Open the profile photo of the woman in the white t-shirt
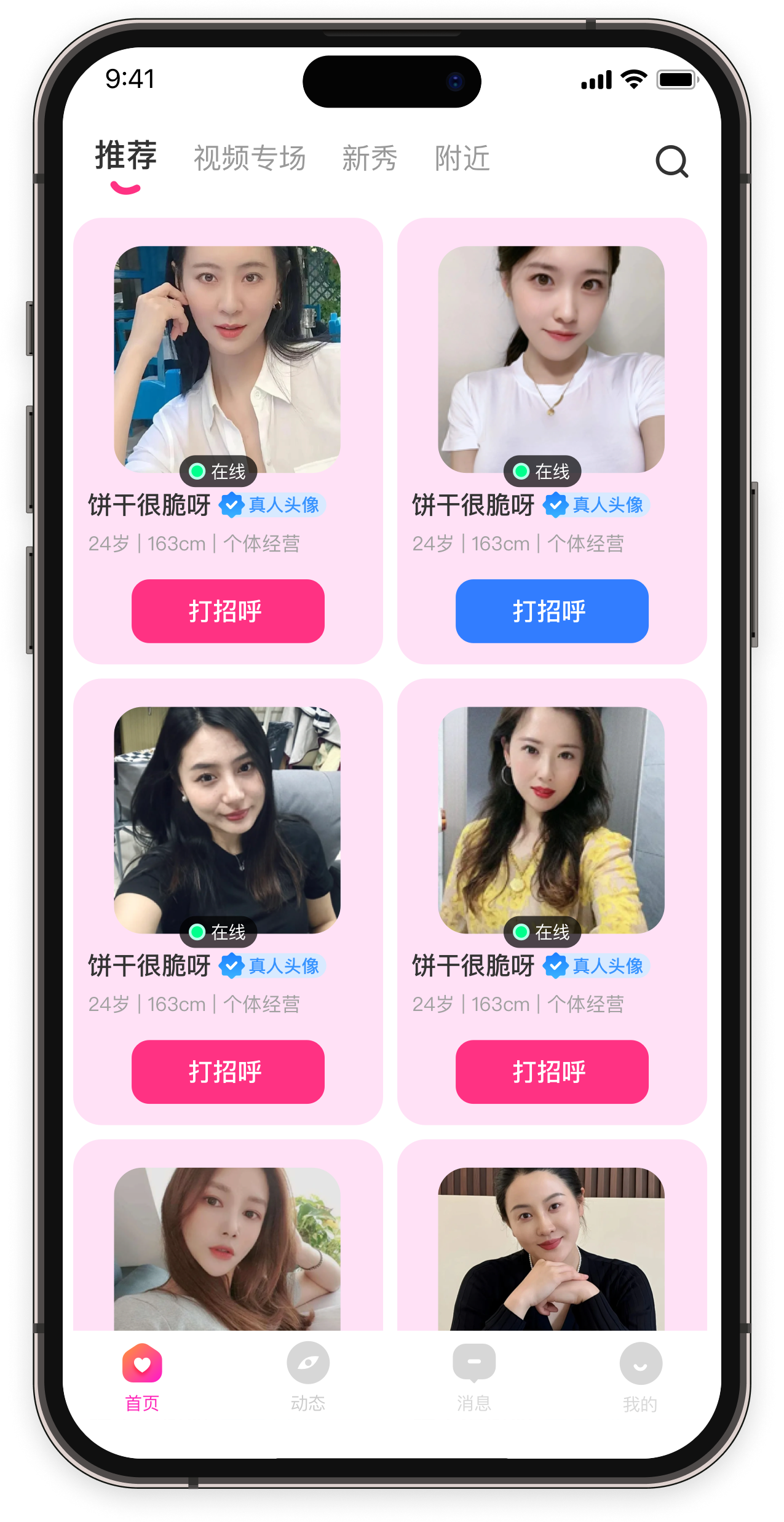This screenshot has height=1522, width=784. coord(551,359)
